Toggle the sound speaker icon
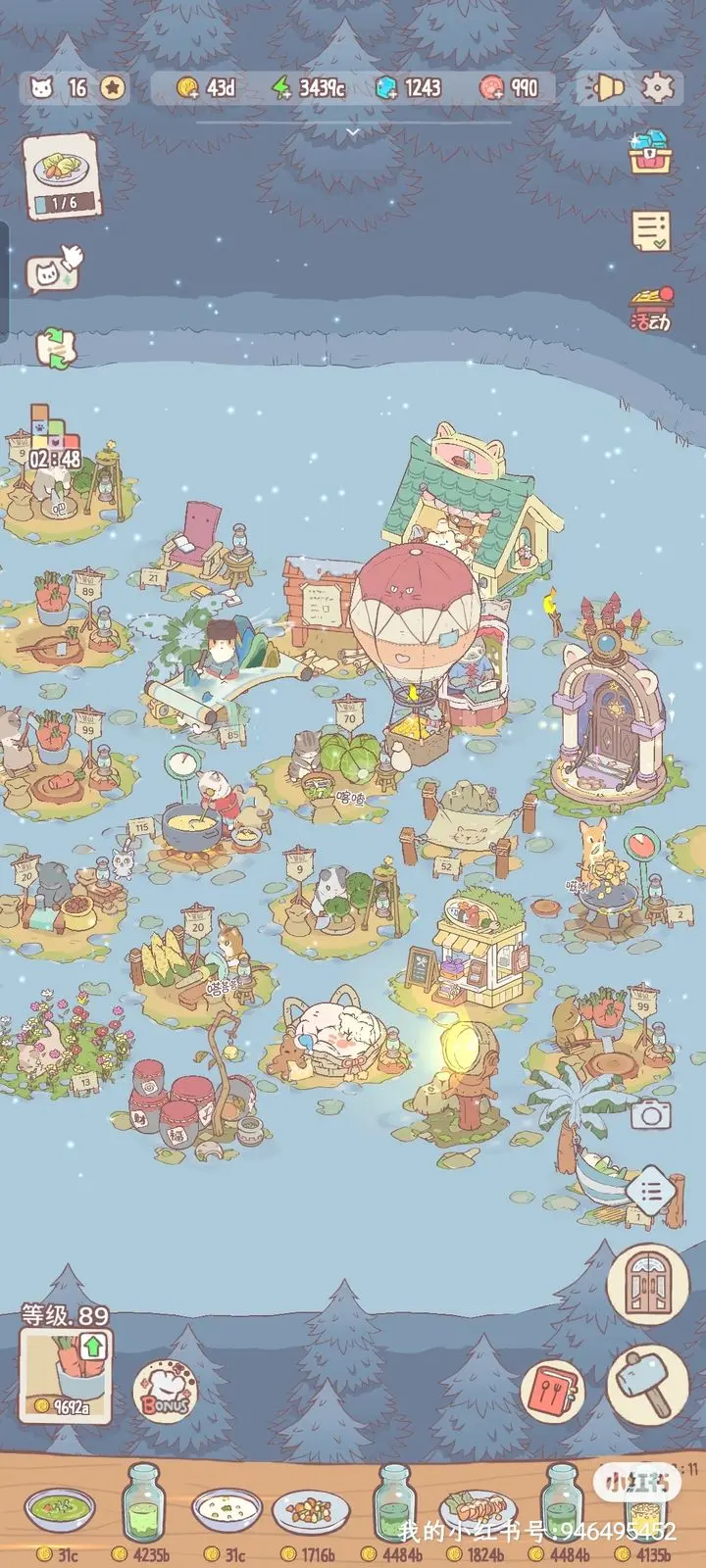Screen dimensions: 706x1568 pyautogui.click(x=604, y=88)
